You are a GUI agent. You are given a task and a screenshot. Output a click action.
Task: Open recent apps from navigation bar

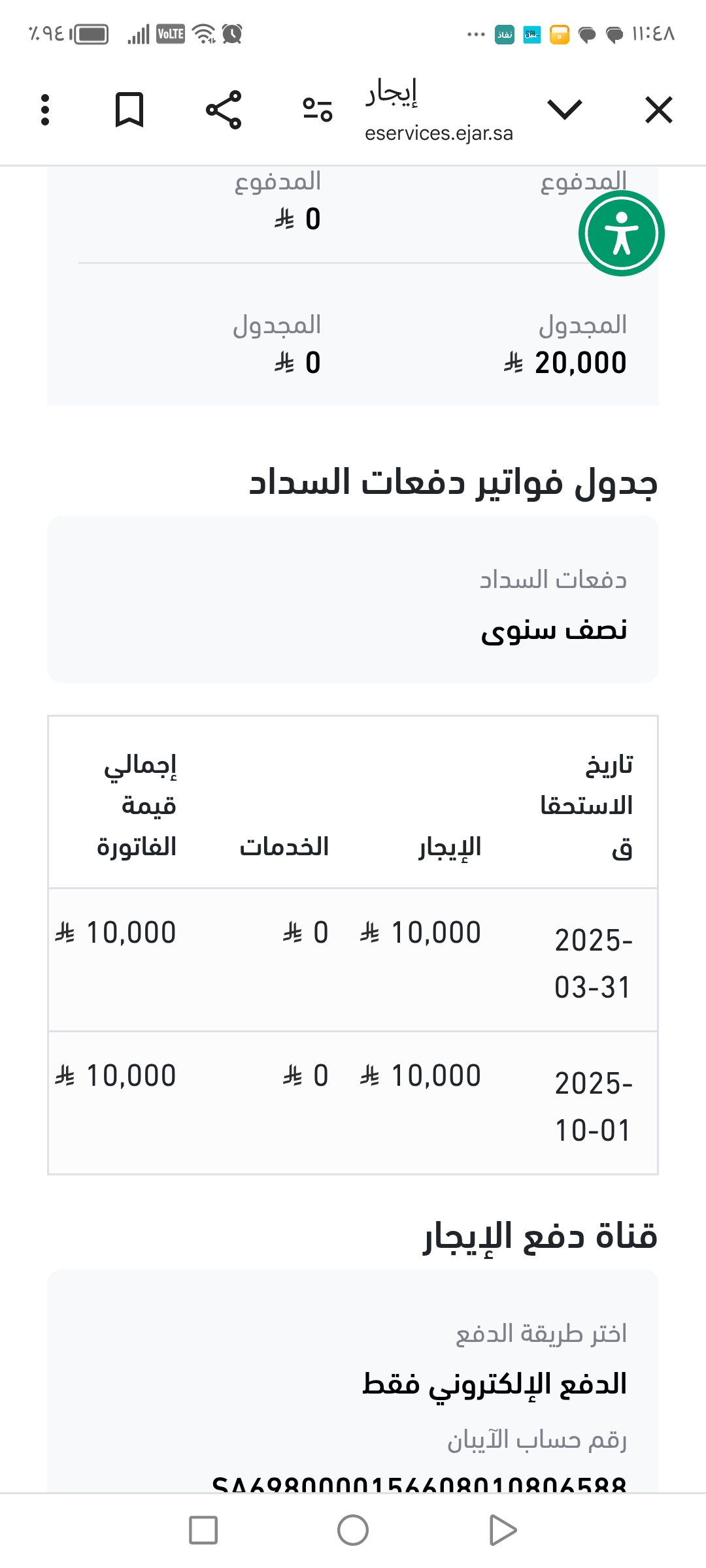pos(203,1530)
